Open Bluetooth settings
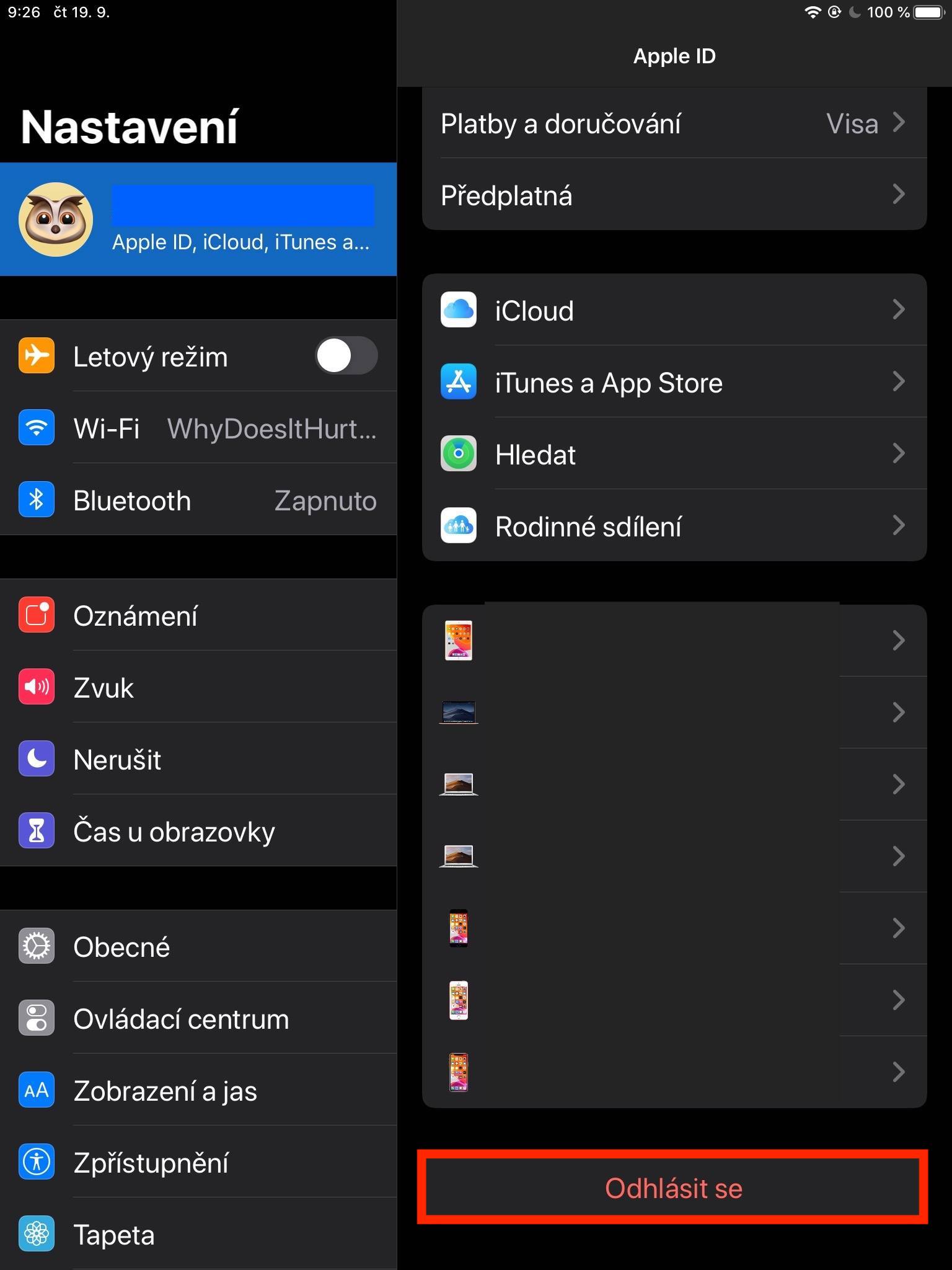Viewport: 952px width, 1270px height. click(198, 500)
